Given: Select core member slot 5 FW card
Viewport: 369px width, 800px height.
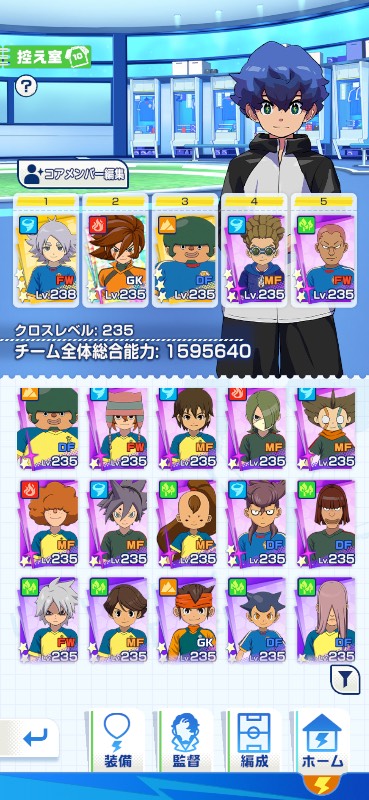Looking at the screenshot, I should click(x=324, y=250).
